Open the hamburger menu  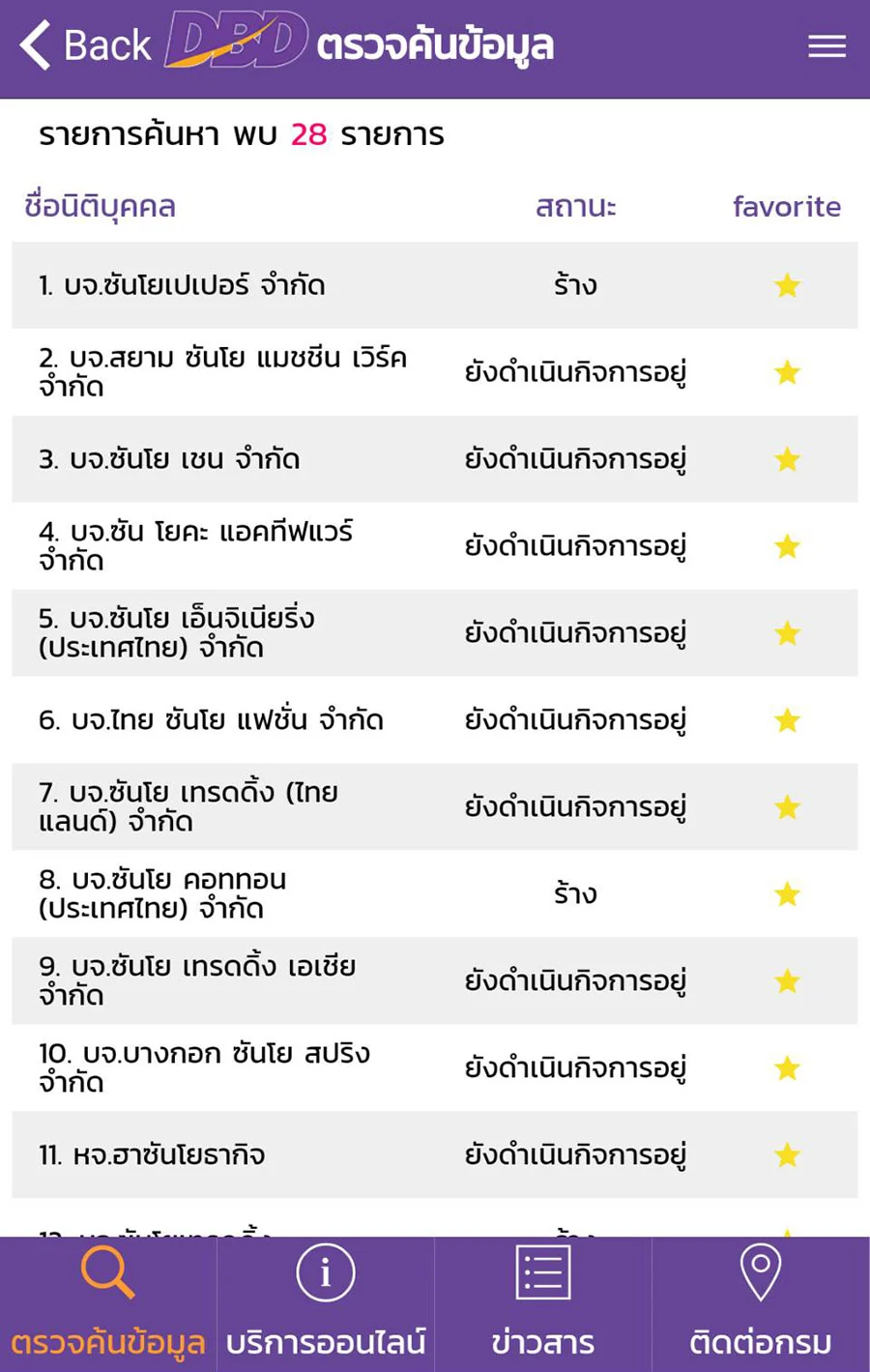click(x=826, y=46)
